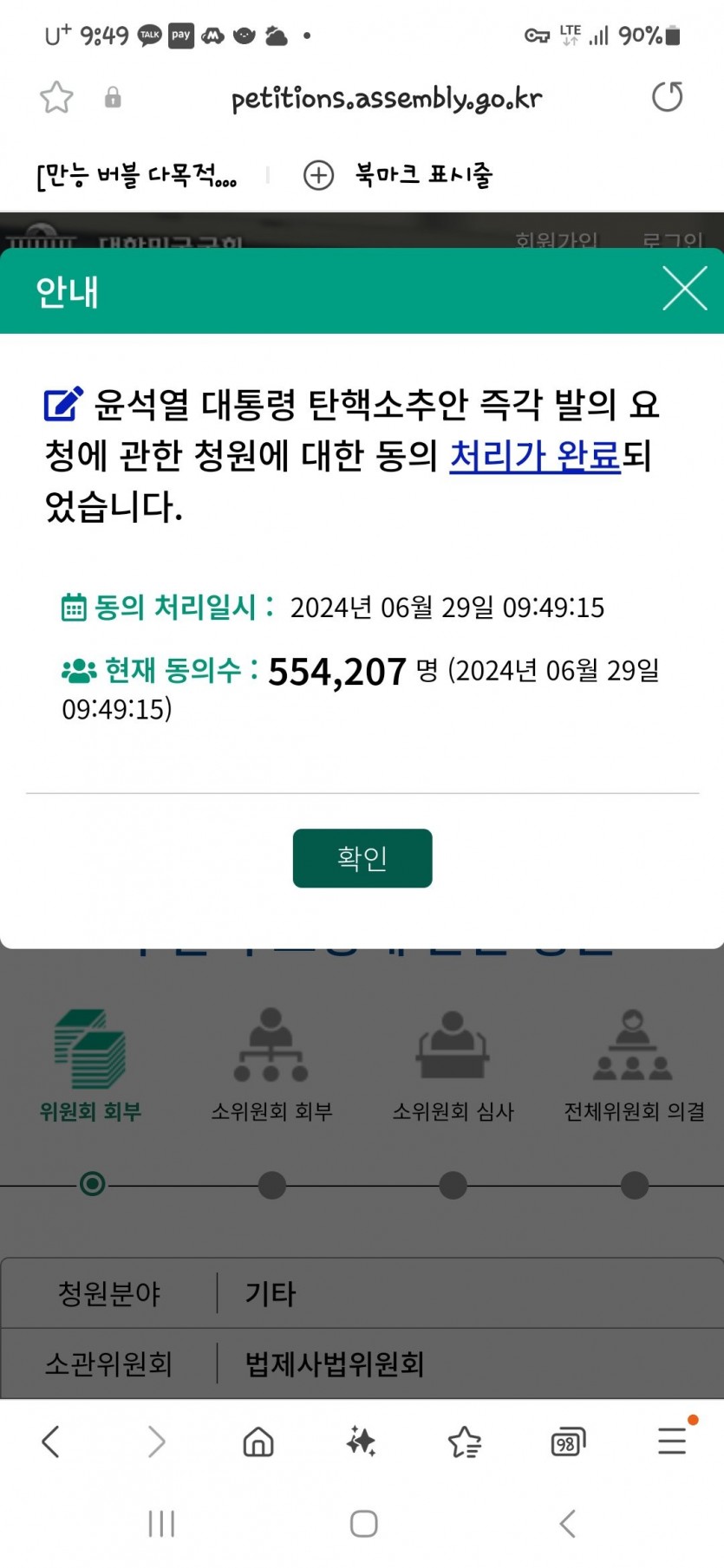Open recent apps from navigation bar

161,1523
